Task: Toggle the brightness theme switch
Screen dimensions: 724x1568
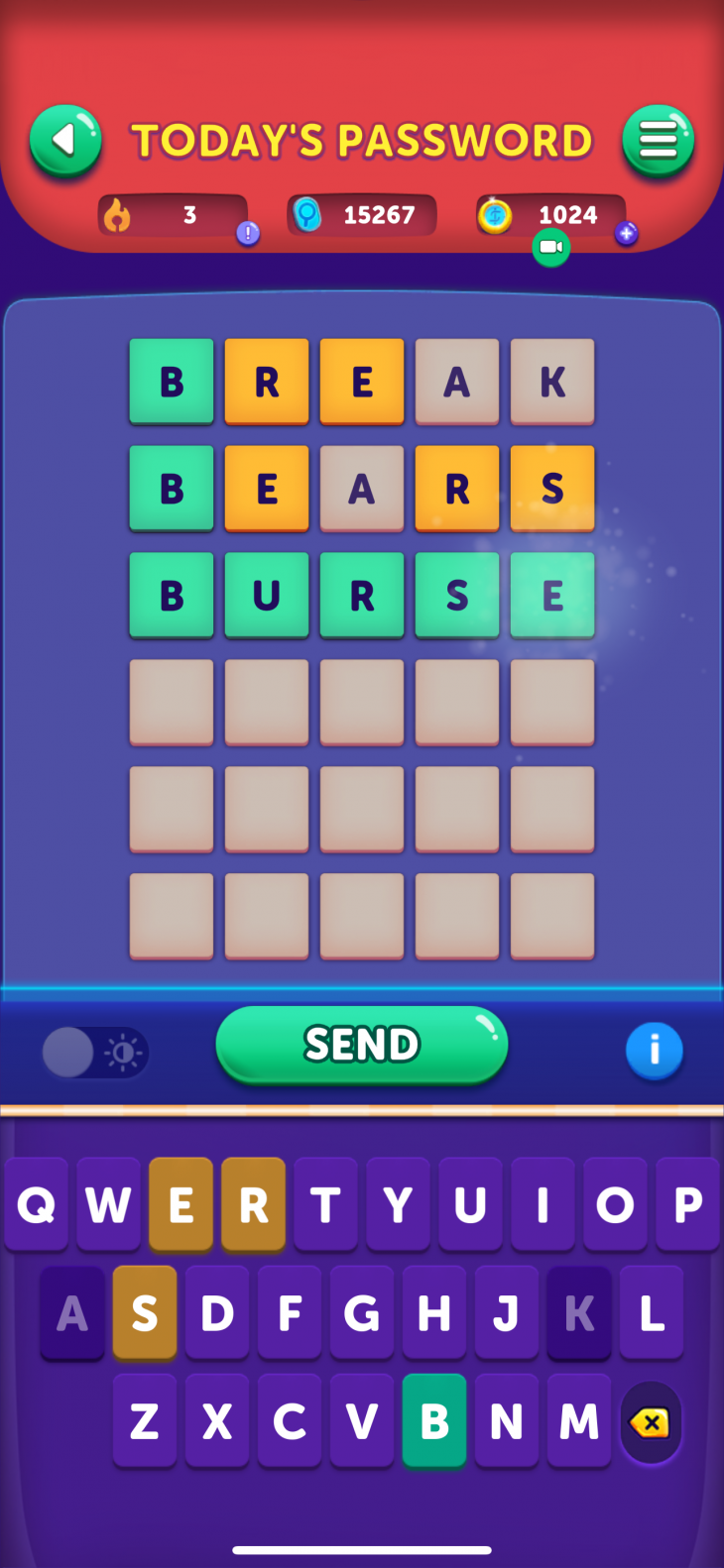Action: click(x=95, y=1052)
